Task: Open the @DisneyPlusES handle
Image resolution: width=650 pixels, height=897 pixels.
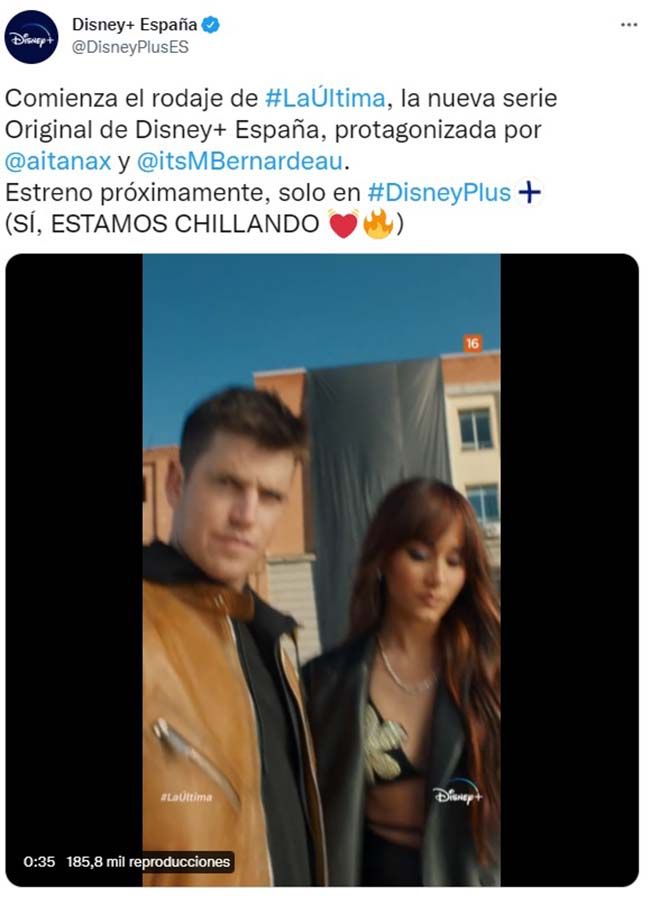Action: pos(130,46)
